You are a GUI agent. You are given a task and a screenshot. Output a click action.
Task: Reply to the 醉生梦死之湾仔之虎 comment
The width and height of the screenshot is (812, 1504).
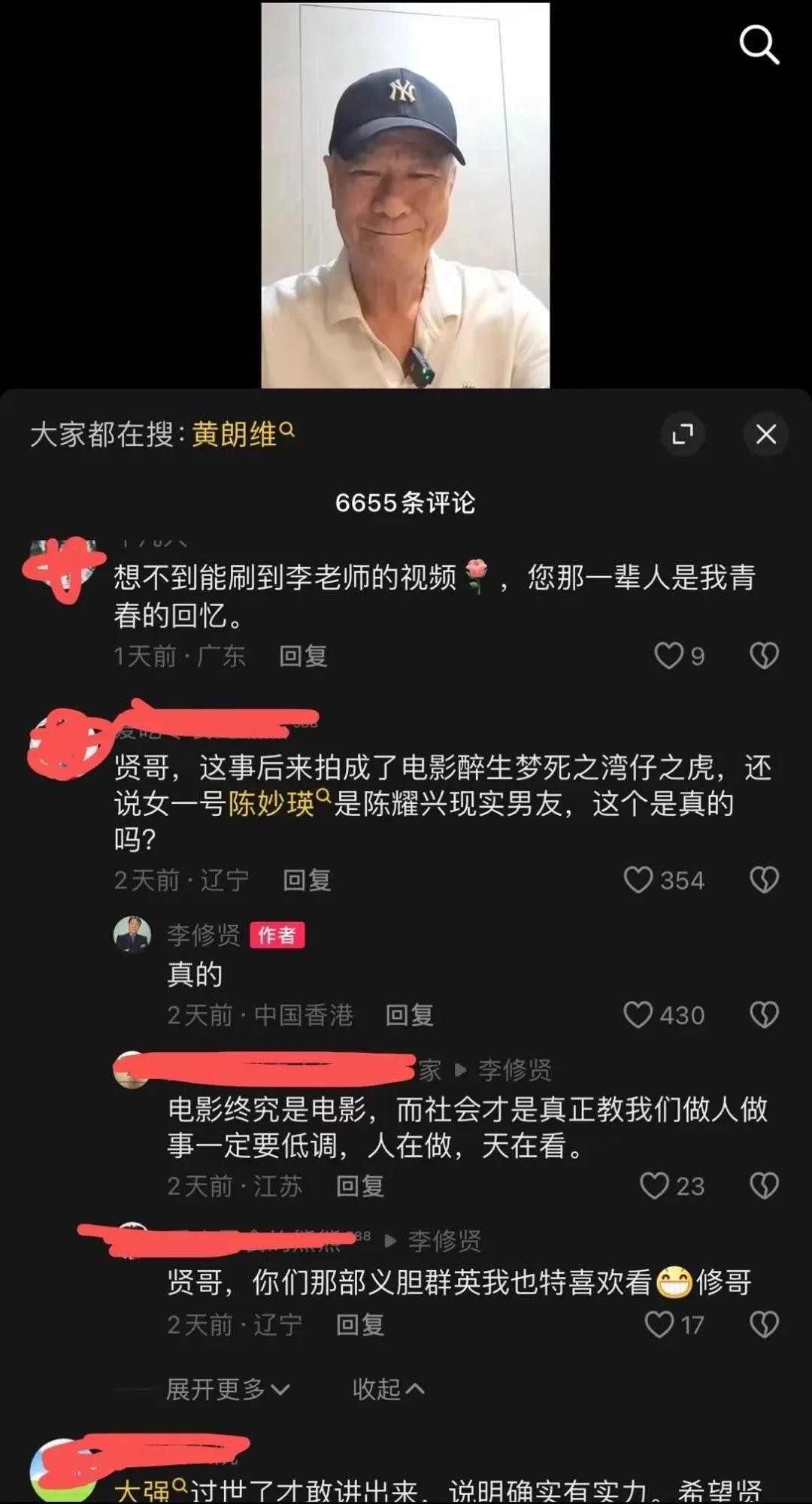coord(307,880)
